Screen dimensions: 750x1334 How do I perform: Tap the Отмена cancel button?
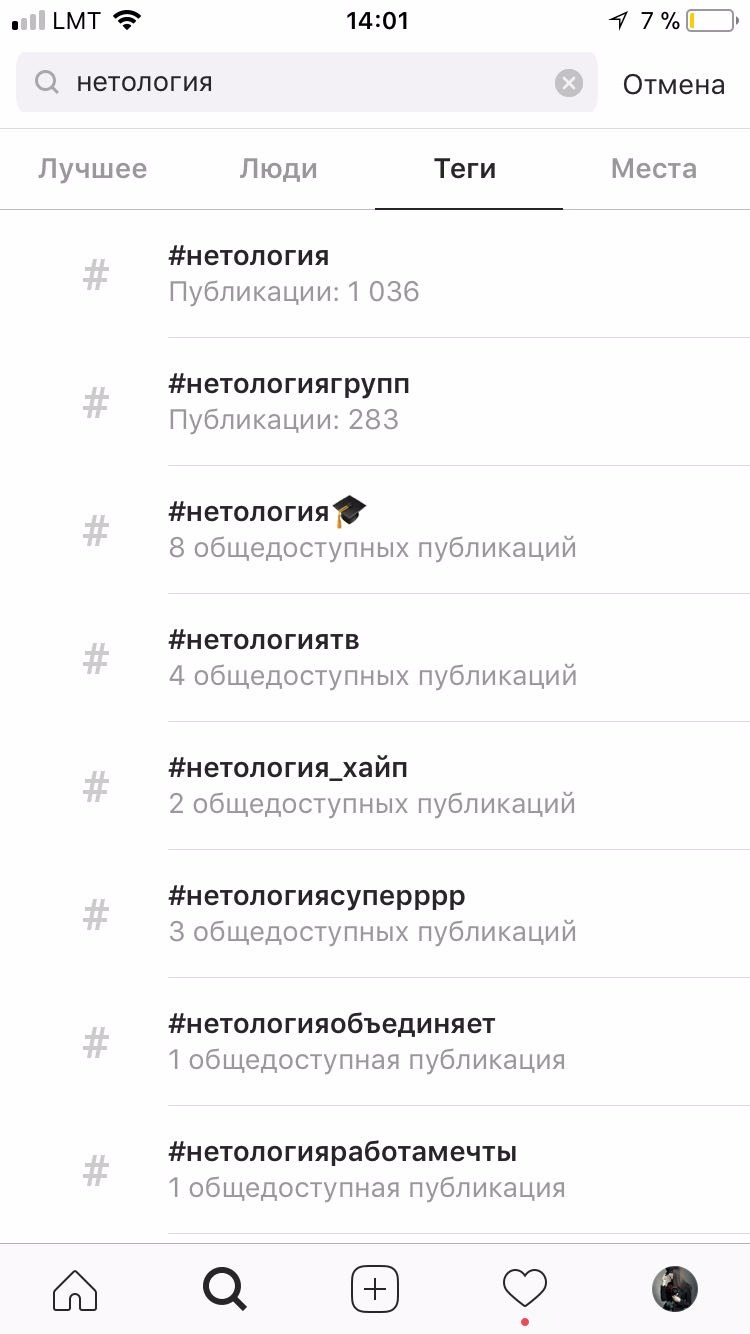pyautogui.click(x=673, y=84)
